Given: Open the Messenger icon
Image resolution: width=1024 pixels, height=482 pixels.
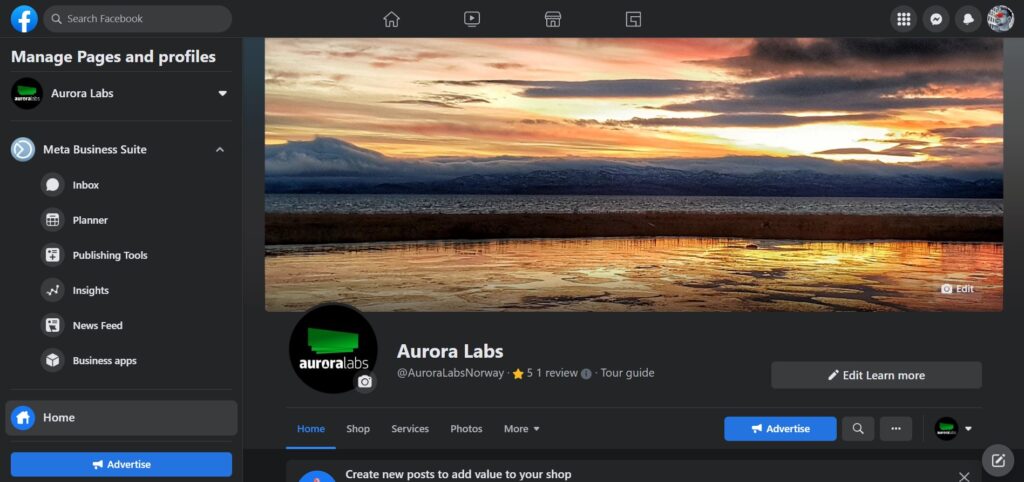Looking at the screenshot, I should (936, 19).
